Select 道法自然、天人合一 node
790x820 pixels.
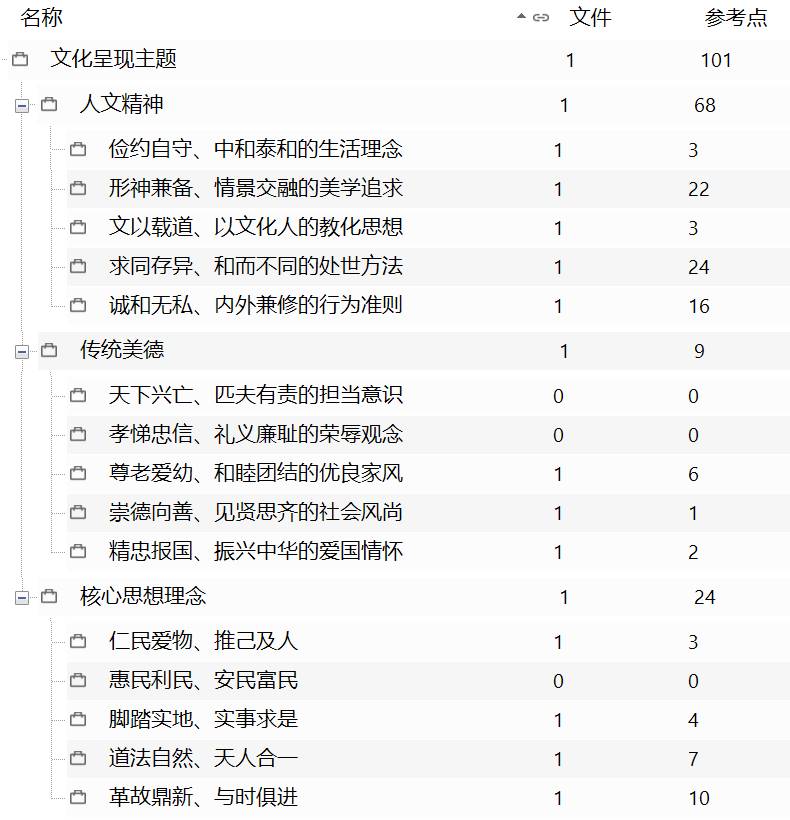click(x=203, y=759)
